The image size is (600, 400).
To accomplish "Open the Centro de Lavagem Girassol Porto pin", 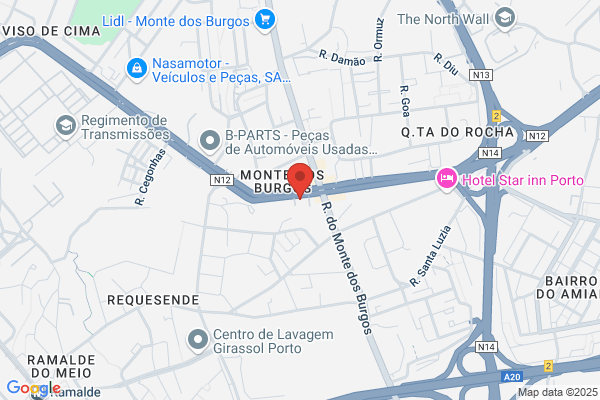I will (198, 340).
